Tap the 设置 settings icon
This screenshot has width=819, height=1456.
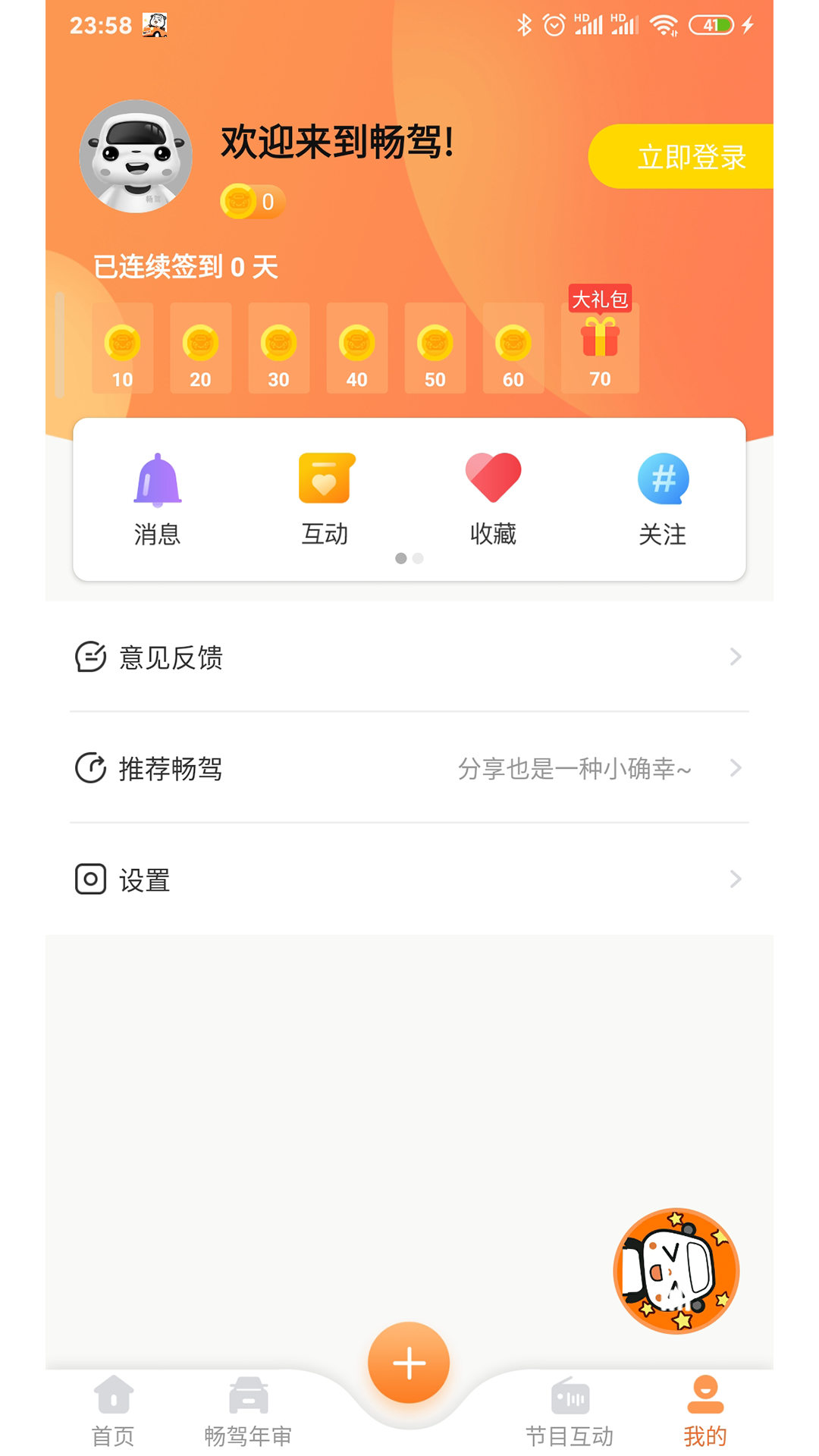90,880
